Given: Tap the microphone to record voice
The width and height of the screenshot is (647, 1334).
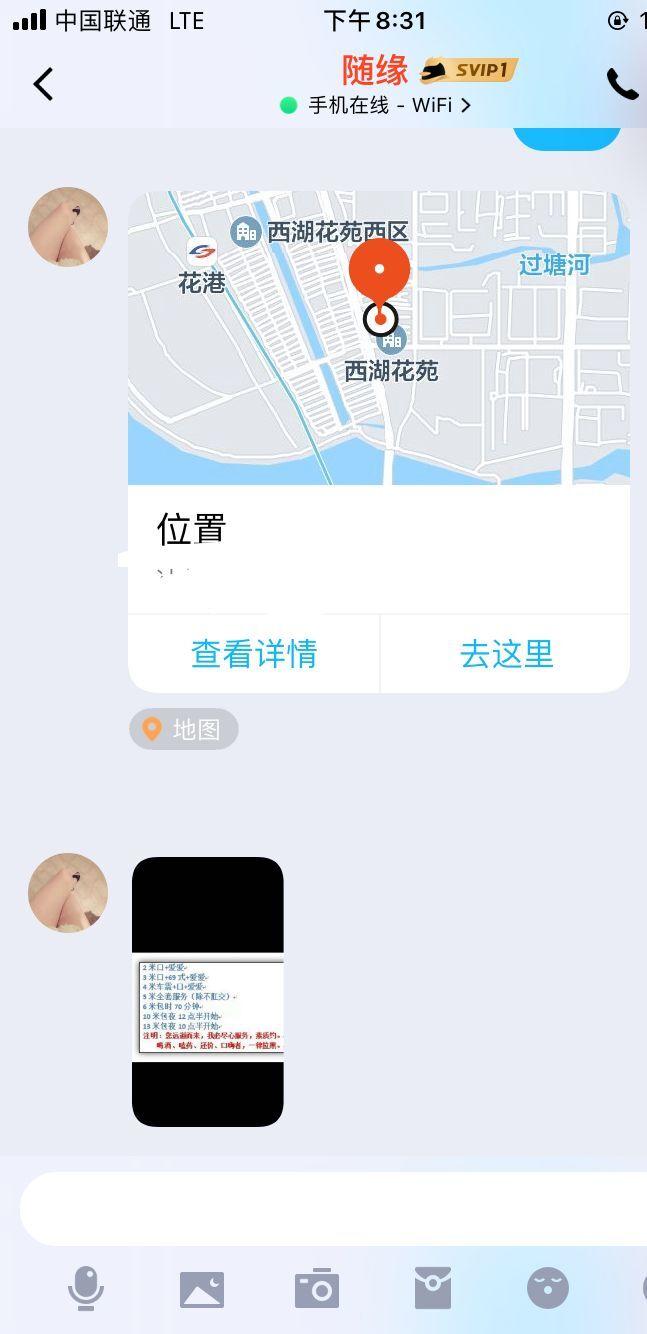Looking at the screenshot, I should coord(86,1288).
